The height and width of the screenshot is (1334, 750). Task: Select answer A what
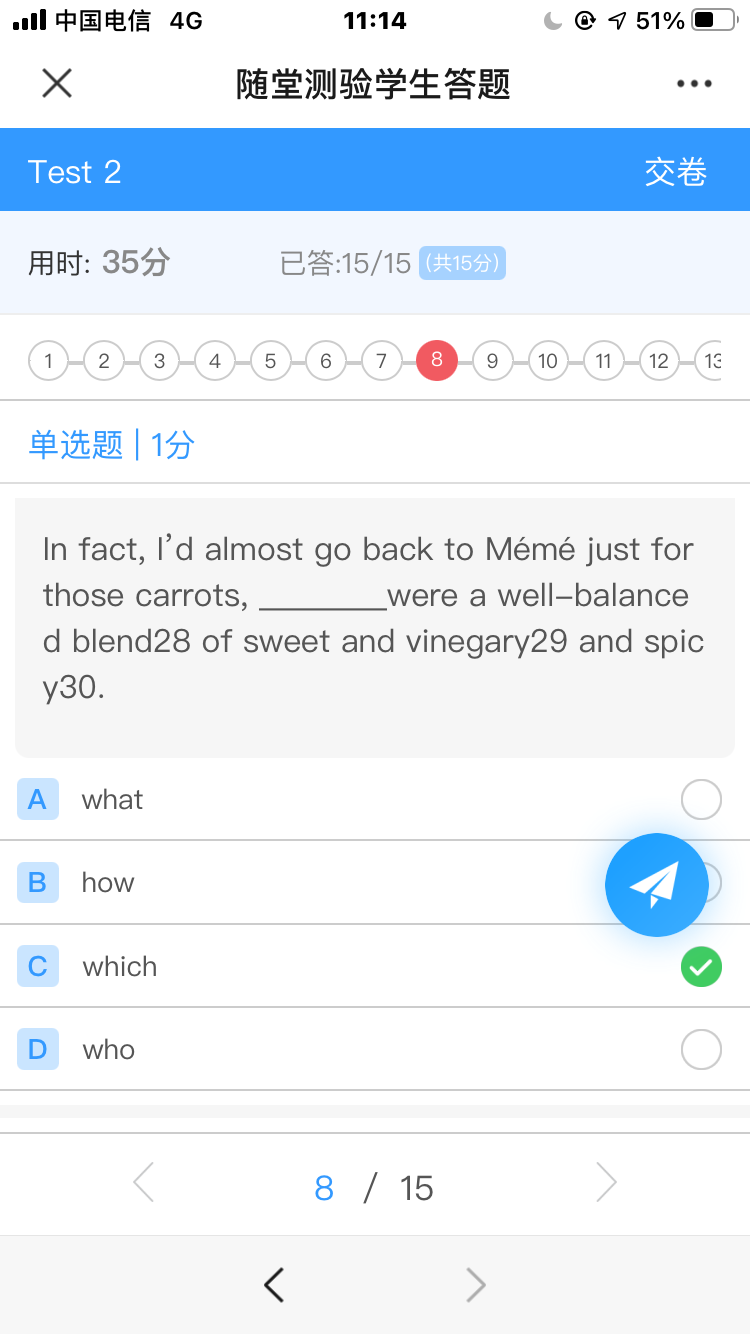pyautogui.click(x=375, y=799)
